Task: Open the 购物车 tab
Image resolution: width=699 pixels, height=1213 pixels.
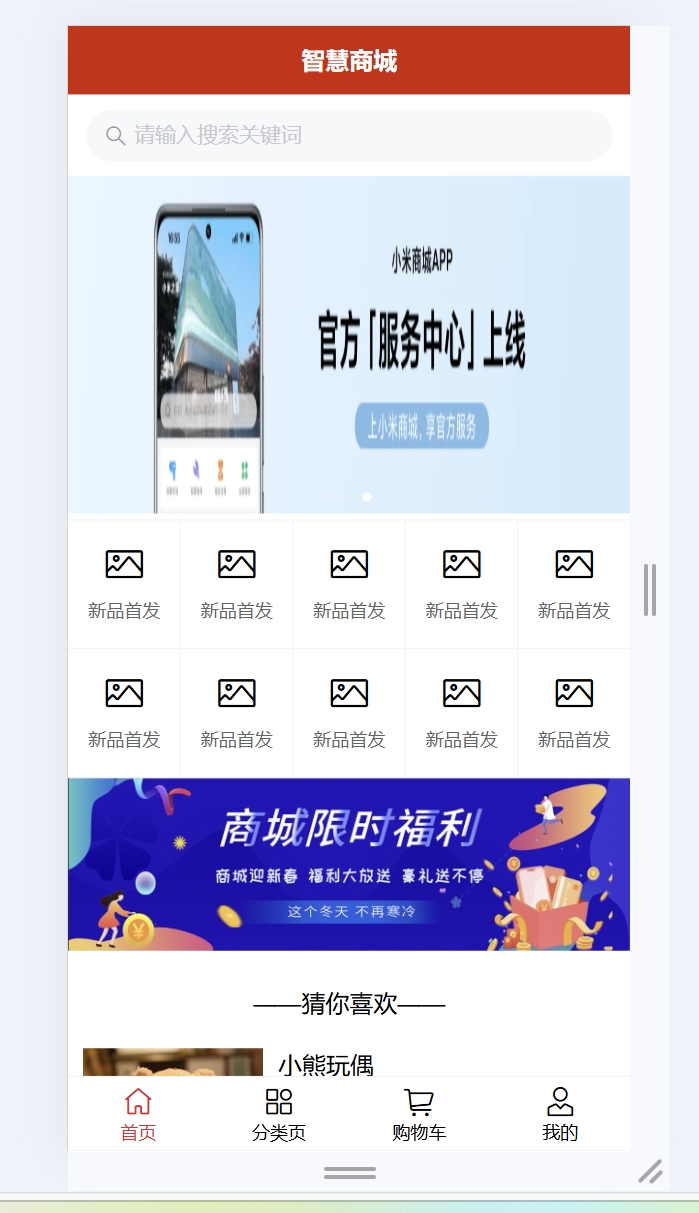Action: click(x=419, y=1115)
